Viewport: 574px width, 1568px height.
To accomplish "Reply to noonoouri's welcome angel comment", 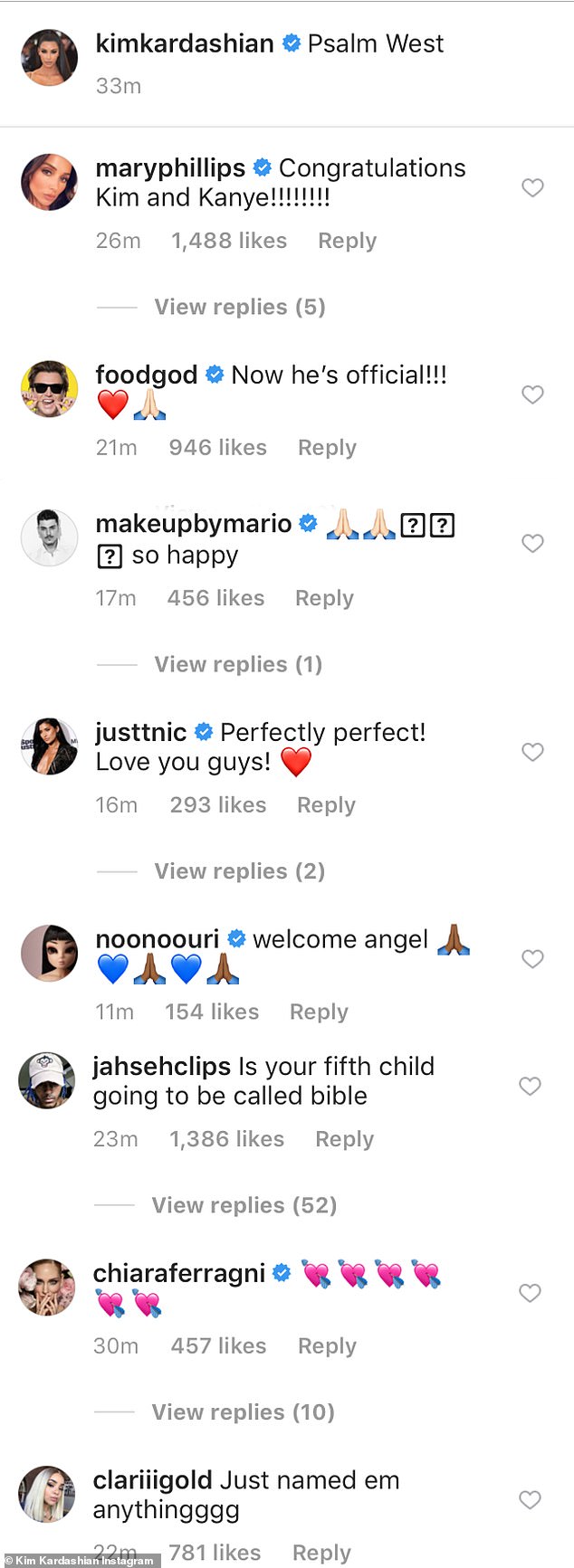I will pos(319,1012).
